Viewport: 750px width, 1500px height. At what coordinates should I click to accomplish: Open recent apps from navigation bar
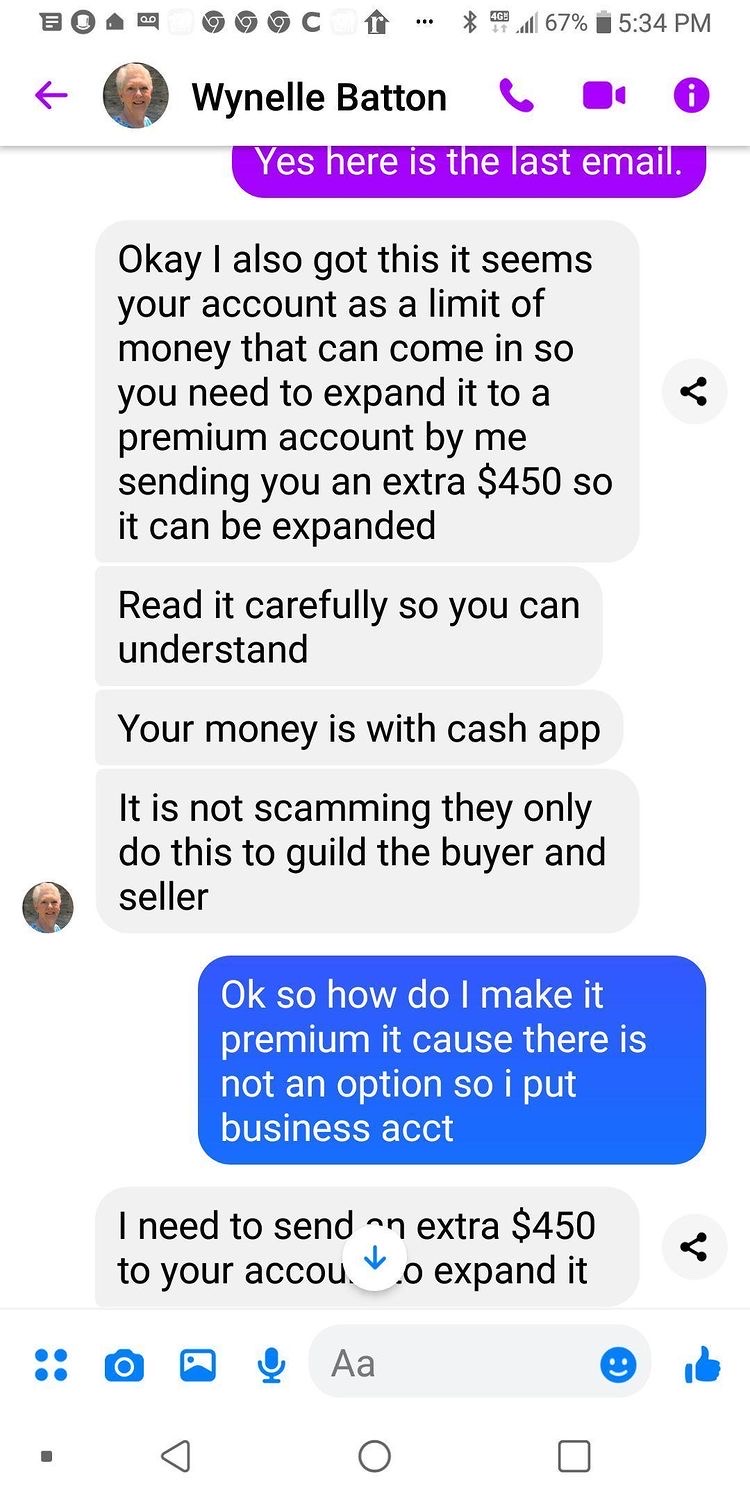coord(573,1456)
